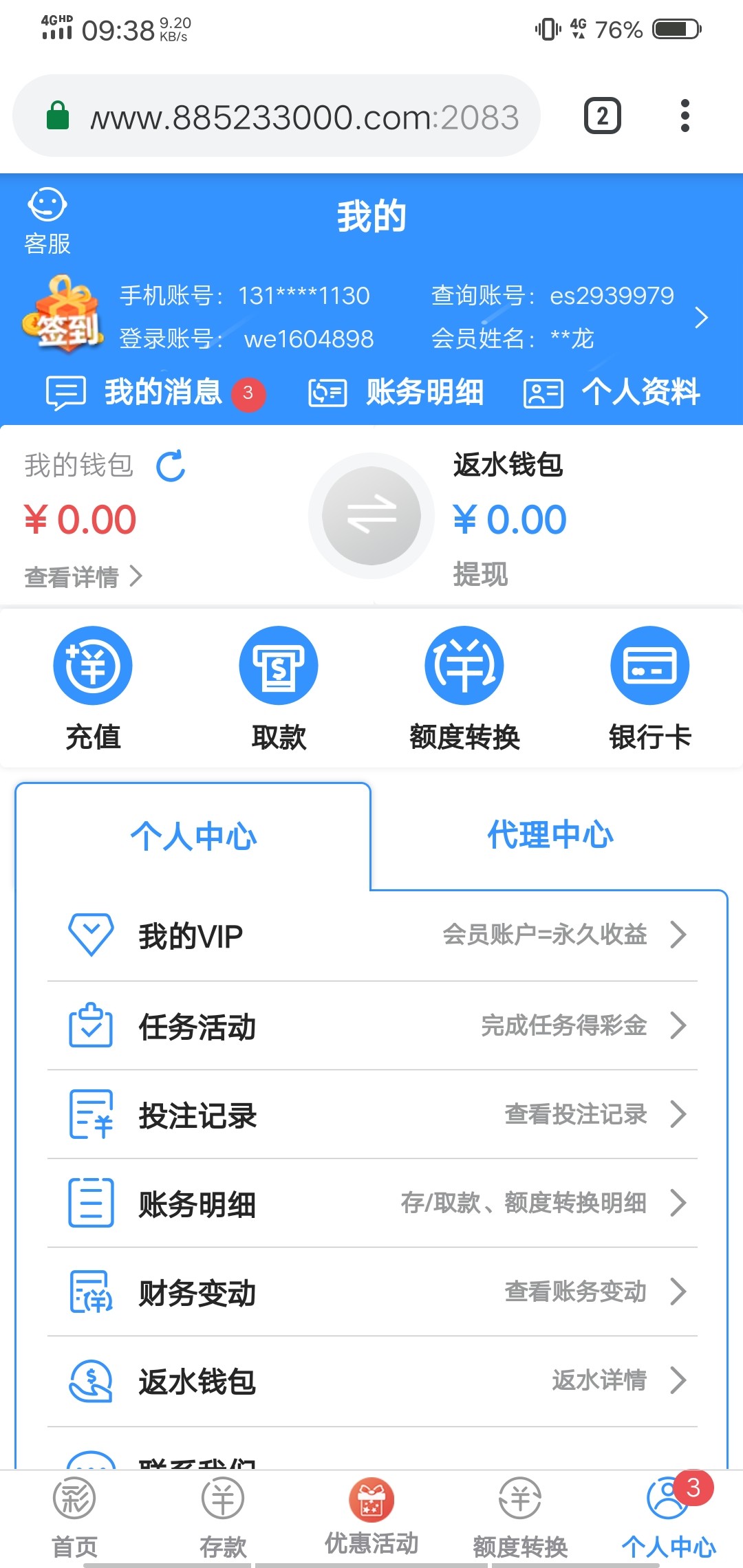
Task: Open the browser tab switcher
Action: [603, 116]
